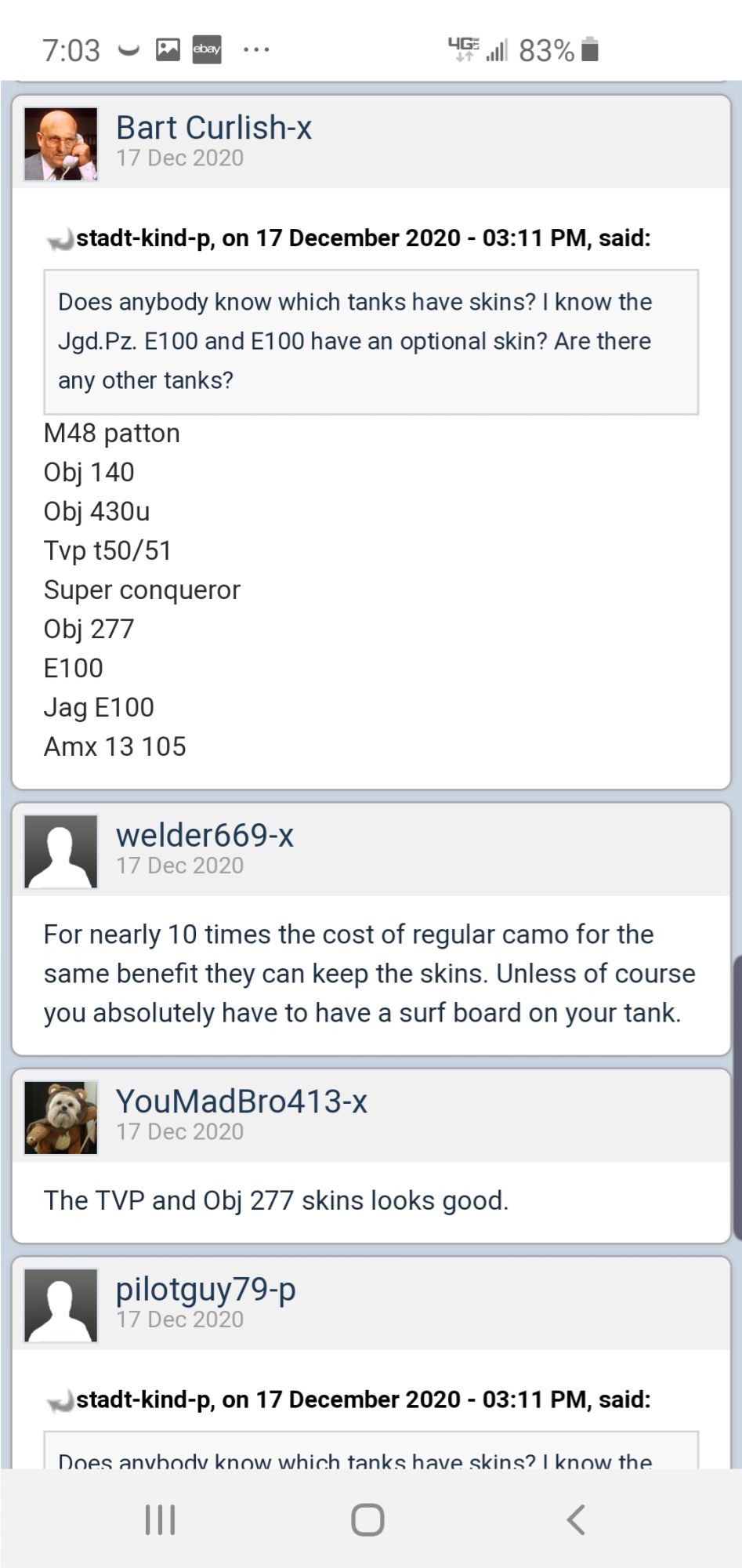
Task: Jump to quoted post in pilotguy79-p's reply
Action: tap(60, 1401)
